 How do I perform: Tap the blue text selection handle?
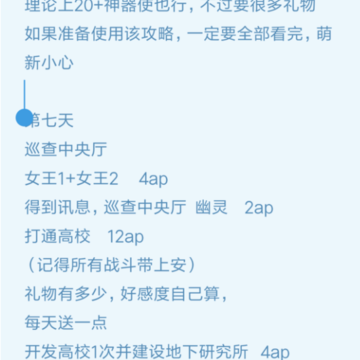(24, 118)
